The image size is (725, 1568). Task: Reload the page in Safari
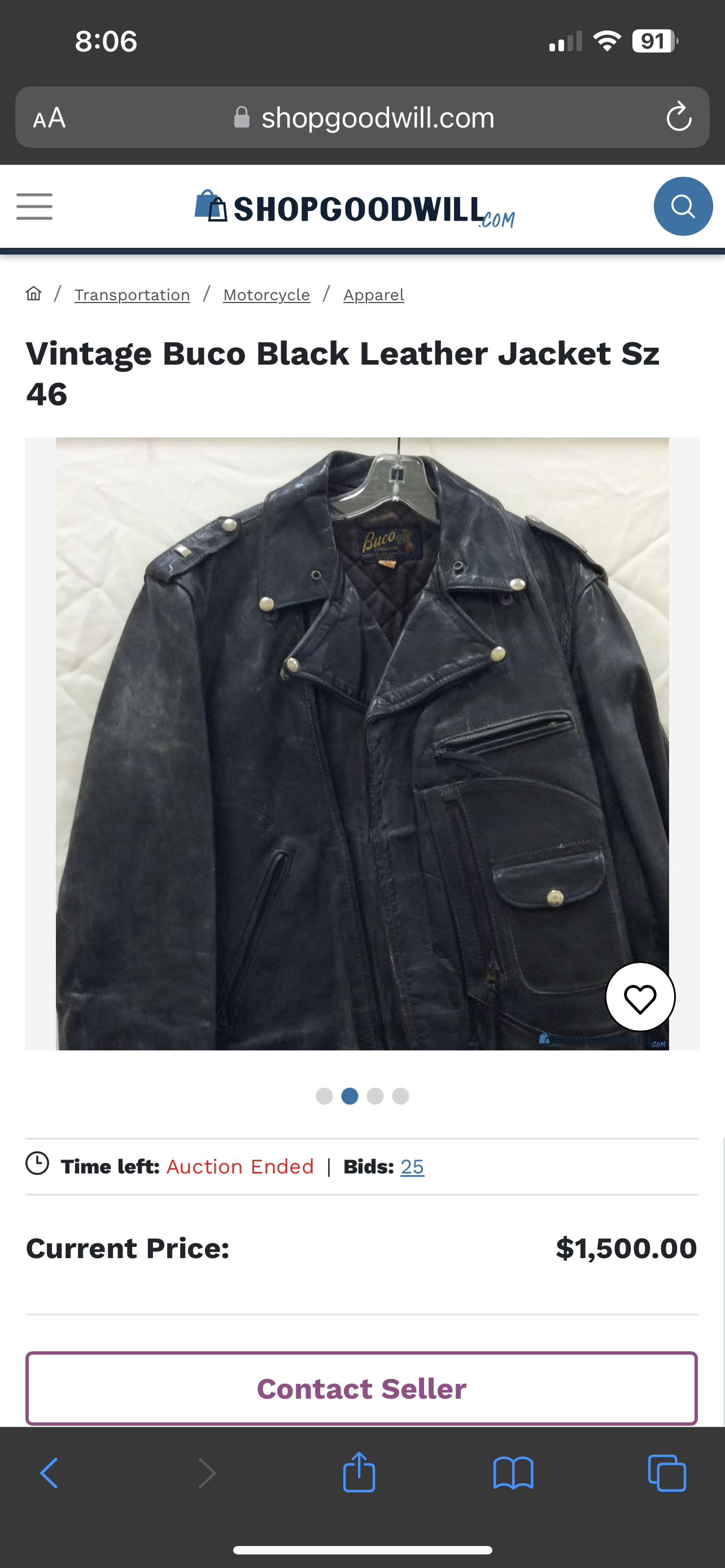[679, 117]
